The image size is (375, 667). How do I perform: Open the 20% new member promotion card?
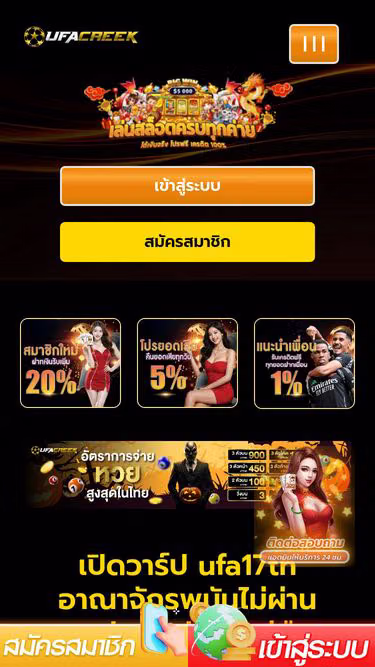point(70,363)
